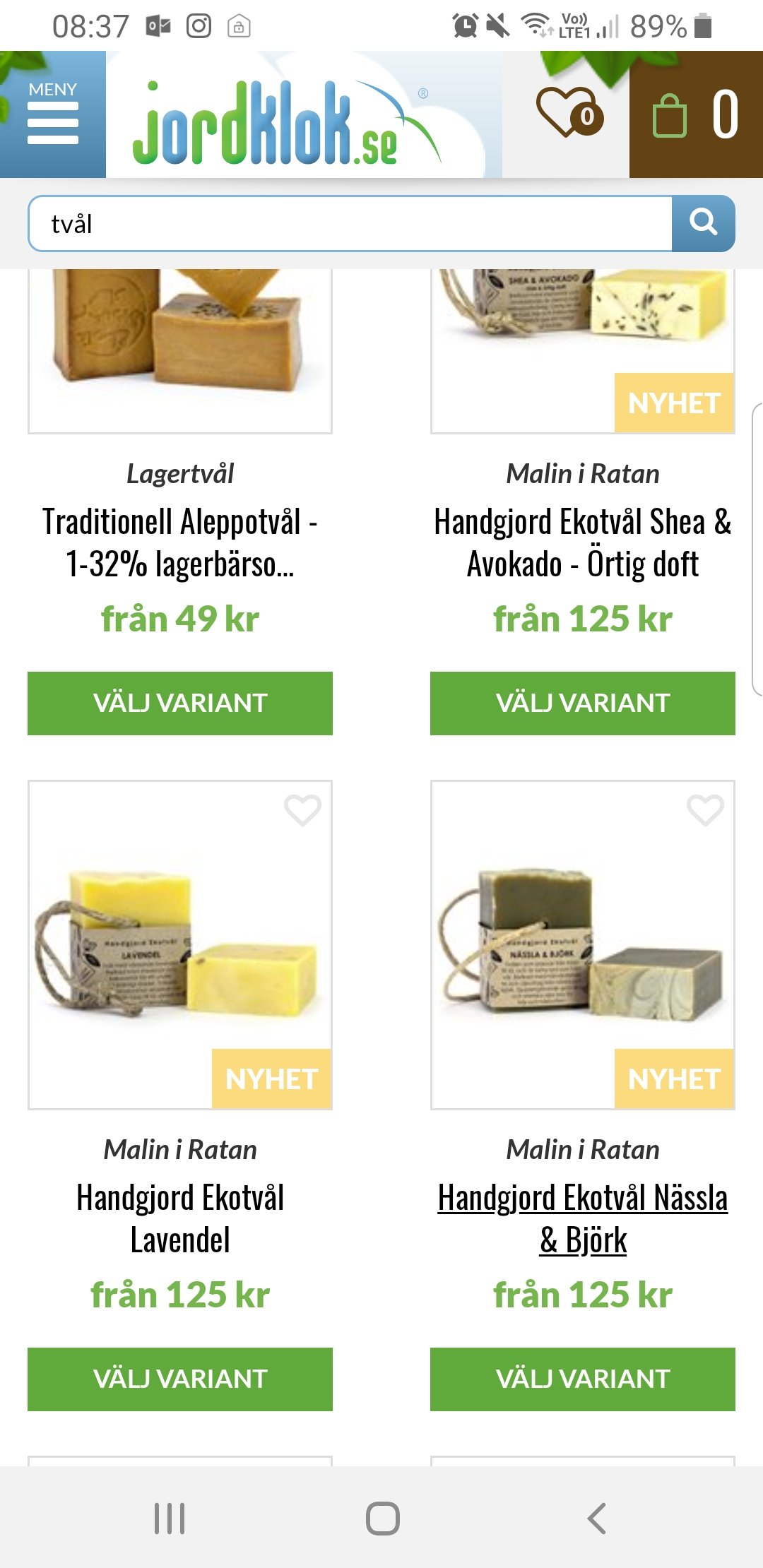Choose variant for Shea & Avokado soap
The height and width of the screenshot is (1568, 763).
click(583, 703)
